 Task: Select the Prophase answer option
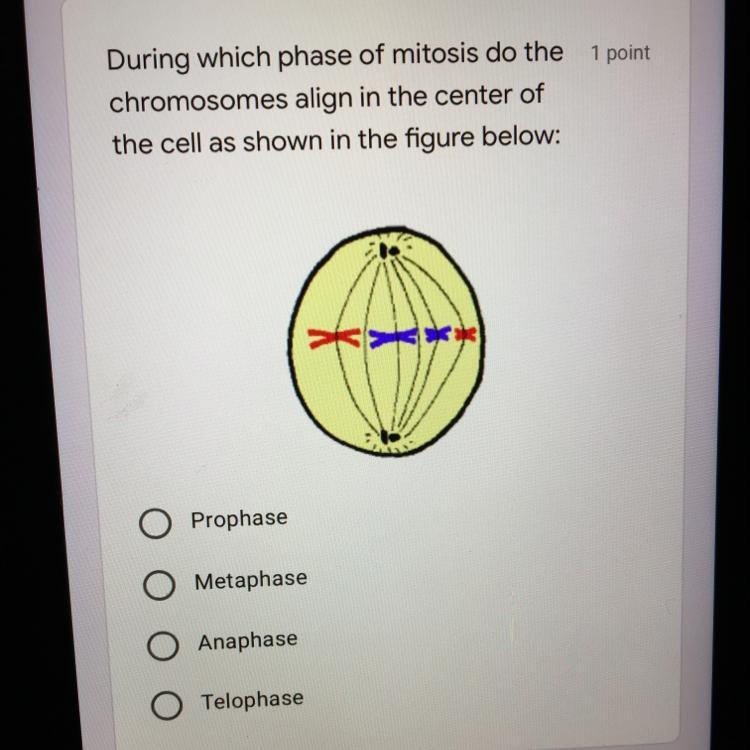point(155,523)
